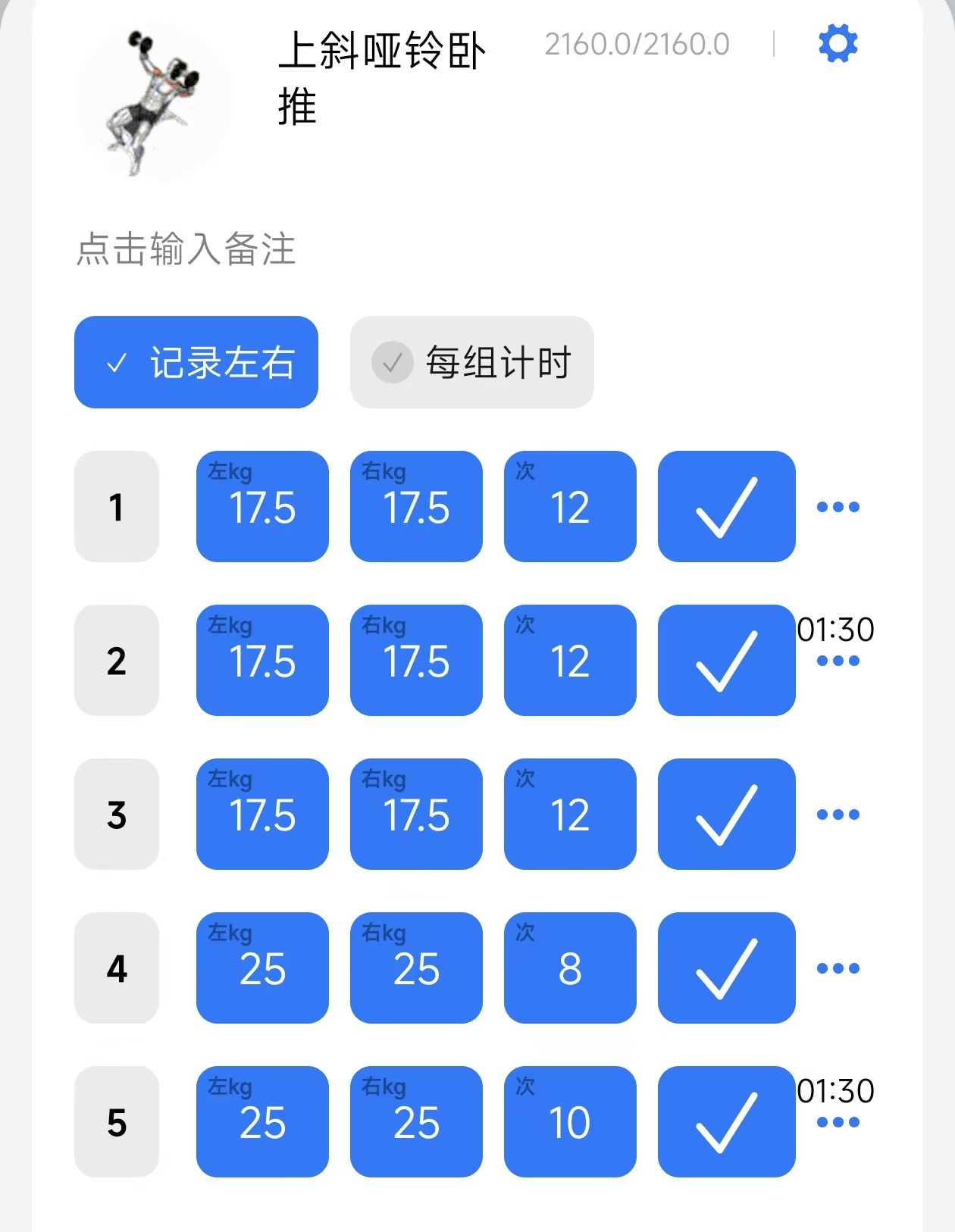Uncheck the completed mark for set 4

click(x=726, y=968)
